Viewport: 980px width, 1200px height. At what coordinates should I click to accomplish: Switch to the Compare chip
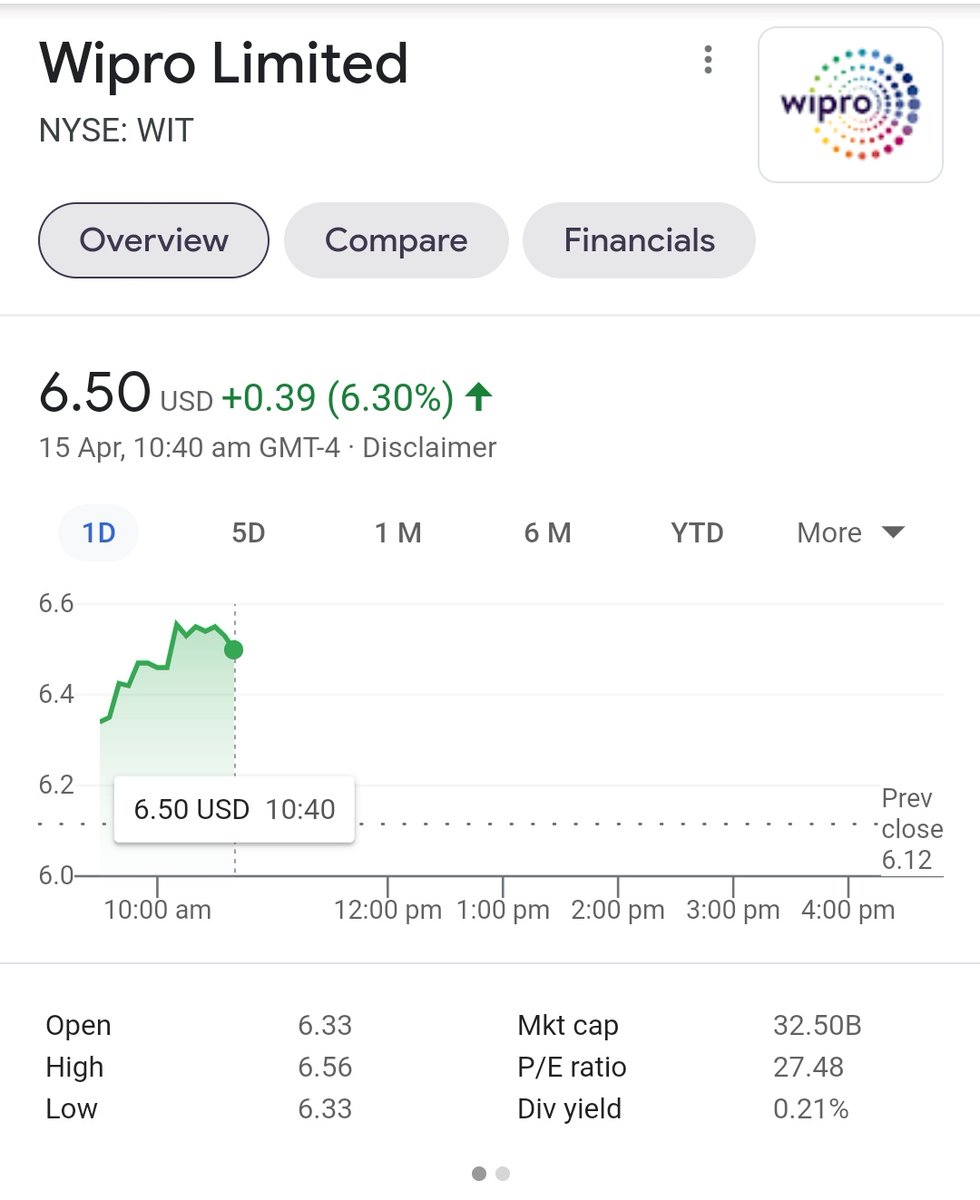pyautogui.click(x=396, y=241)
